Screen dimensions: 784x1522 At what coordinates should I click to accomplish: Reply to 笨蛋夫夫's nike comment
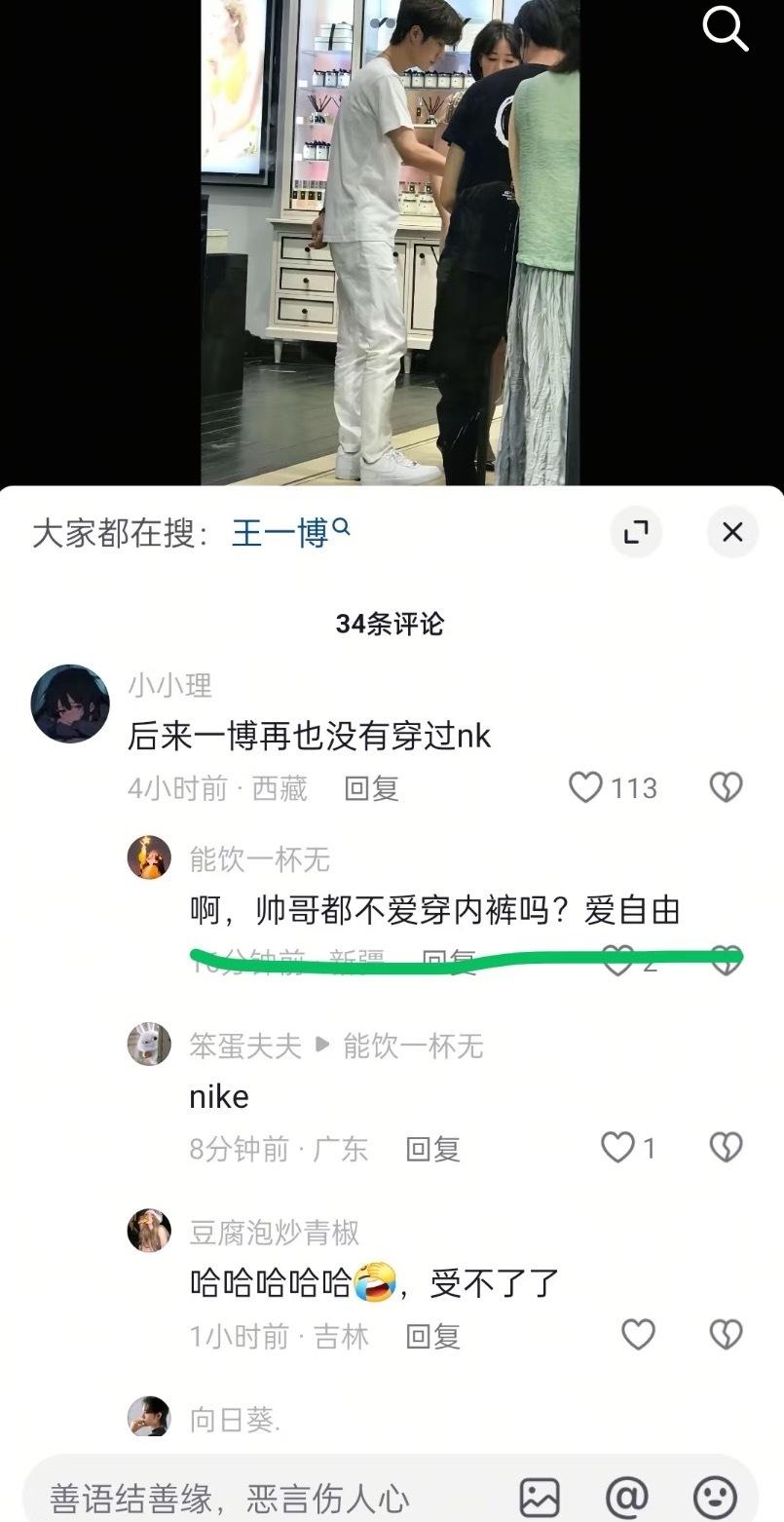point(432,1149)
